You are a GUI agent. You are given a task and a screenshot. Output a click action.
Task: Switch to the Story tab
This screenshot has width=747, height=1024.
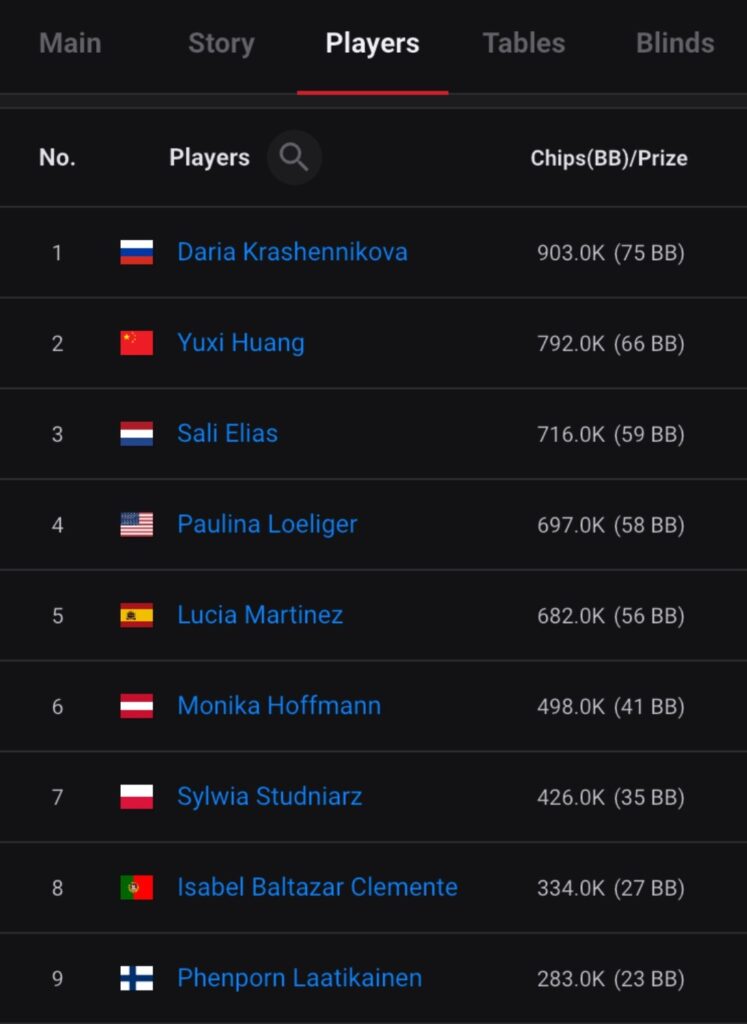[x=221, y=44]
